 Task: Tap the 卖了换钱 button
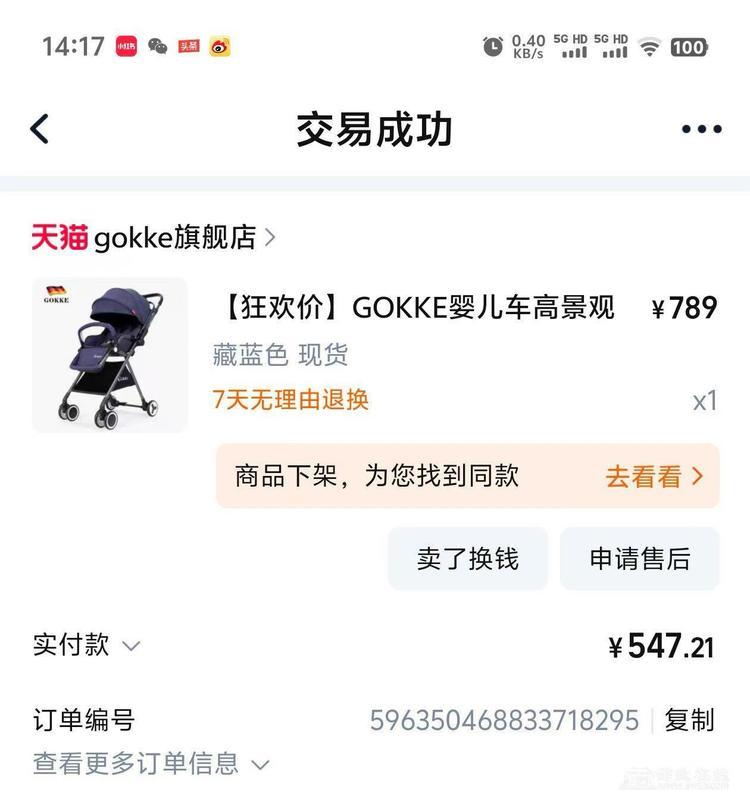pos(468,558)
